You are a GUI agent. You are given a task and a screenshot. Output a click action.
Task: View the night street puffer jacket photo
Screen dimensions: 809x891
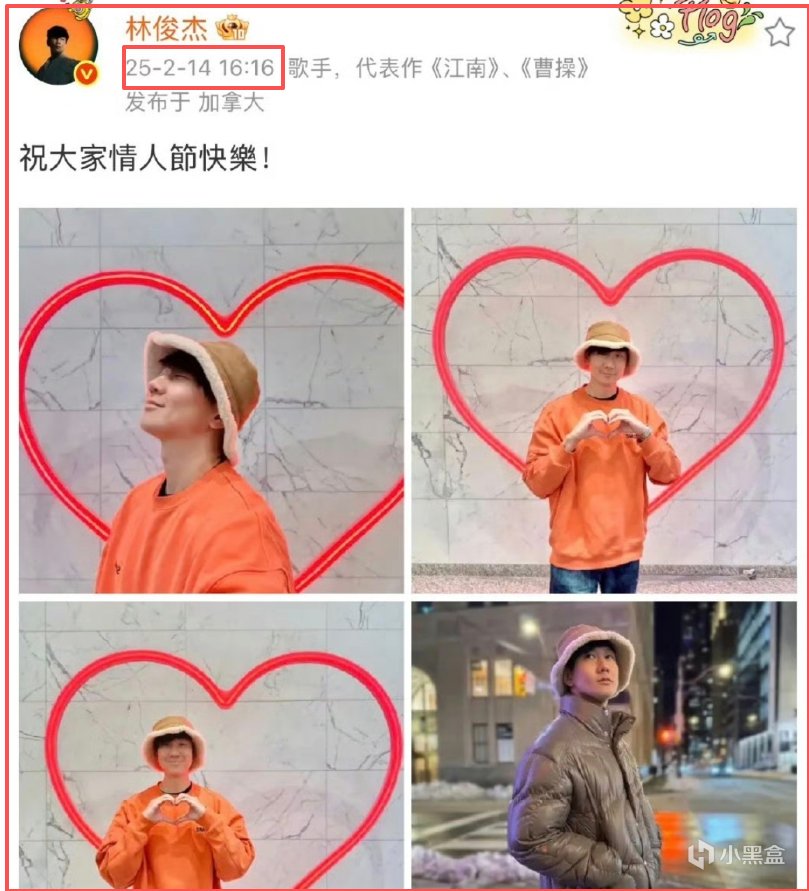pyautogui.click(x=604, y=744)
